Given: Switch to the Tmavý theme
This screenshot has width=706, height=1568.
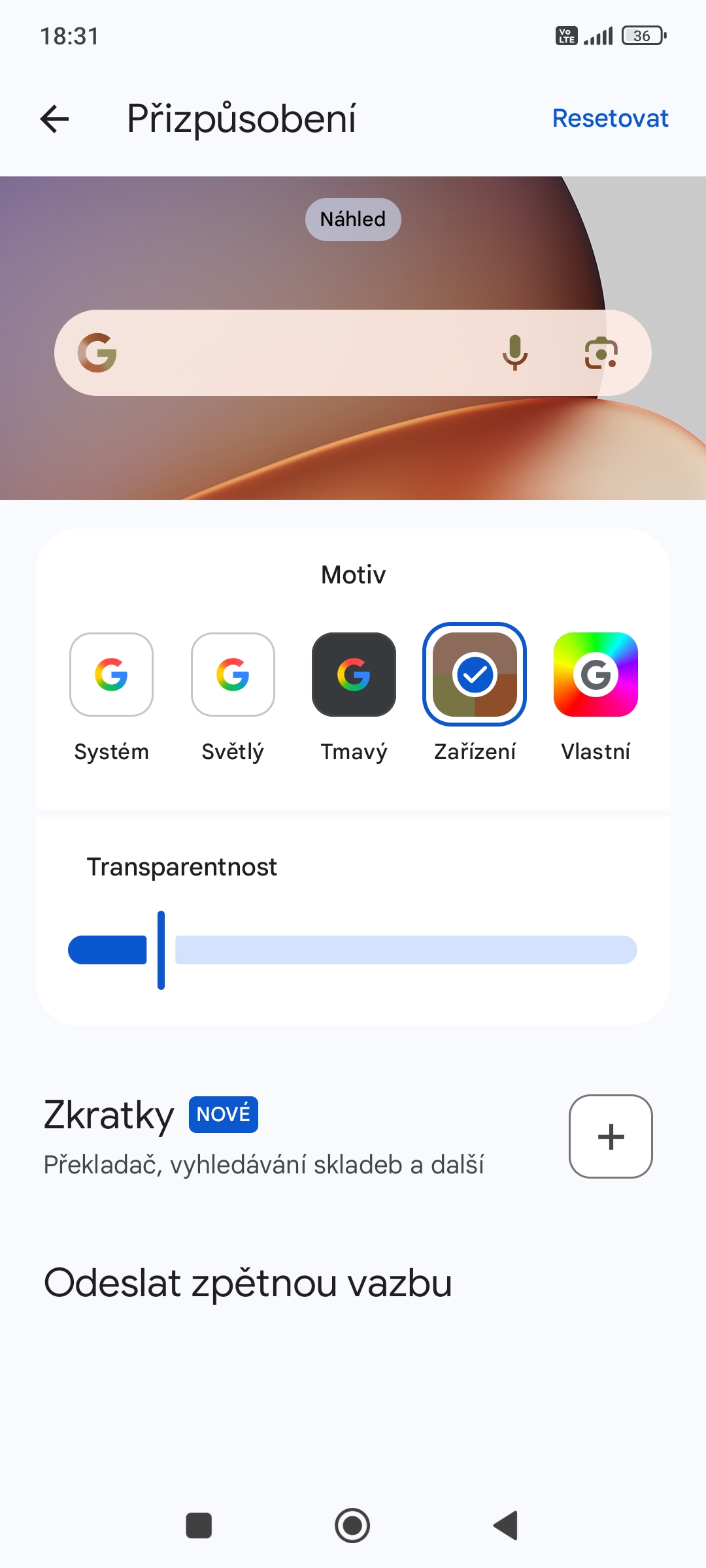Looking at the screenshot, I should [354, 674].
